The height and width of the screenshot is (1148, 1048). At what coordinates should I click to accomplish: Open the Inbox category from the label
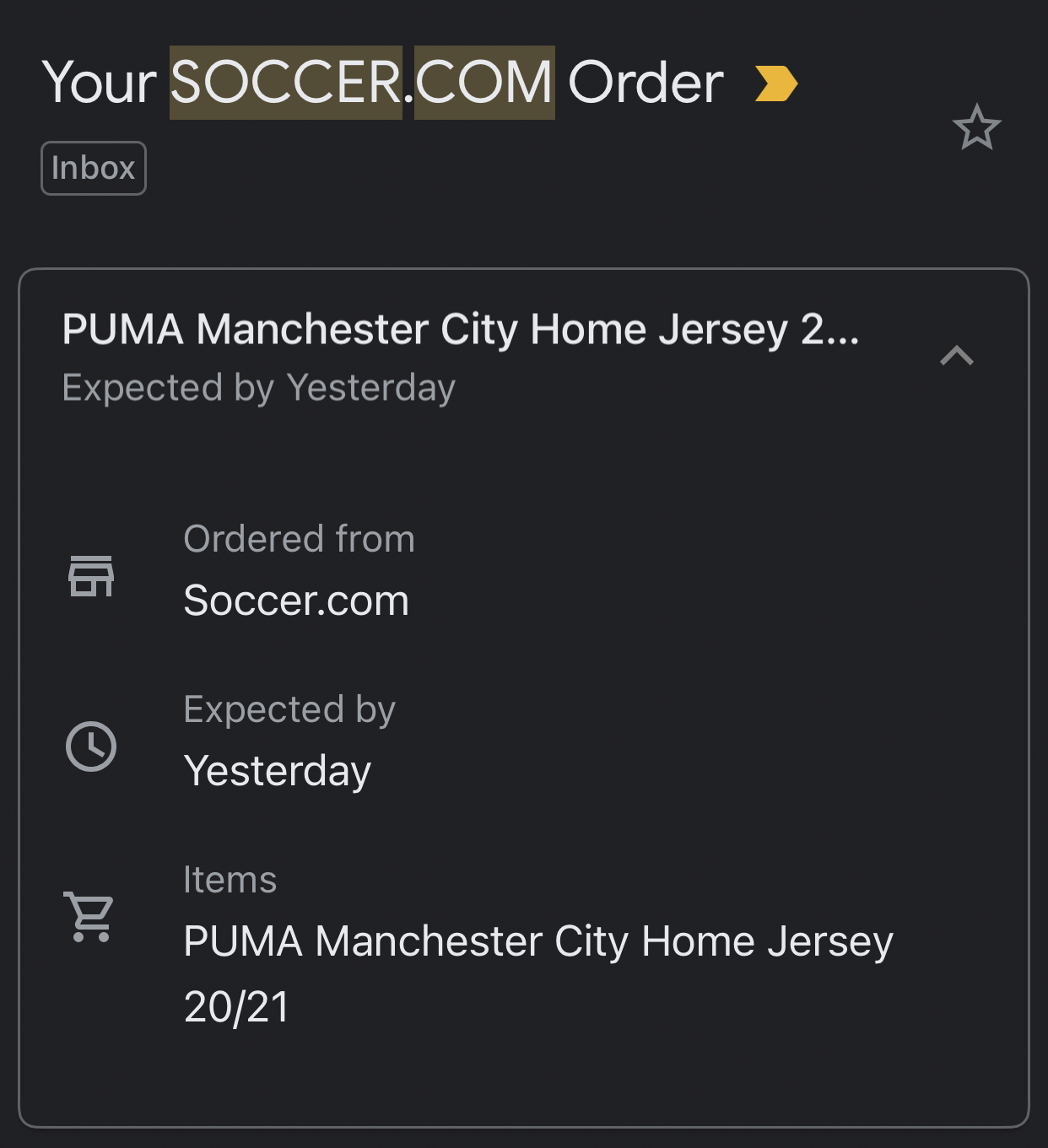(93, 167)
